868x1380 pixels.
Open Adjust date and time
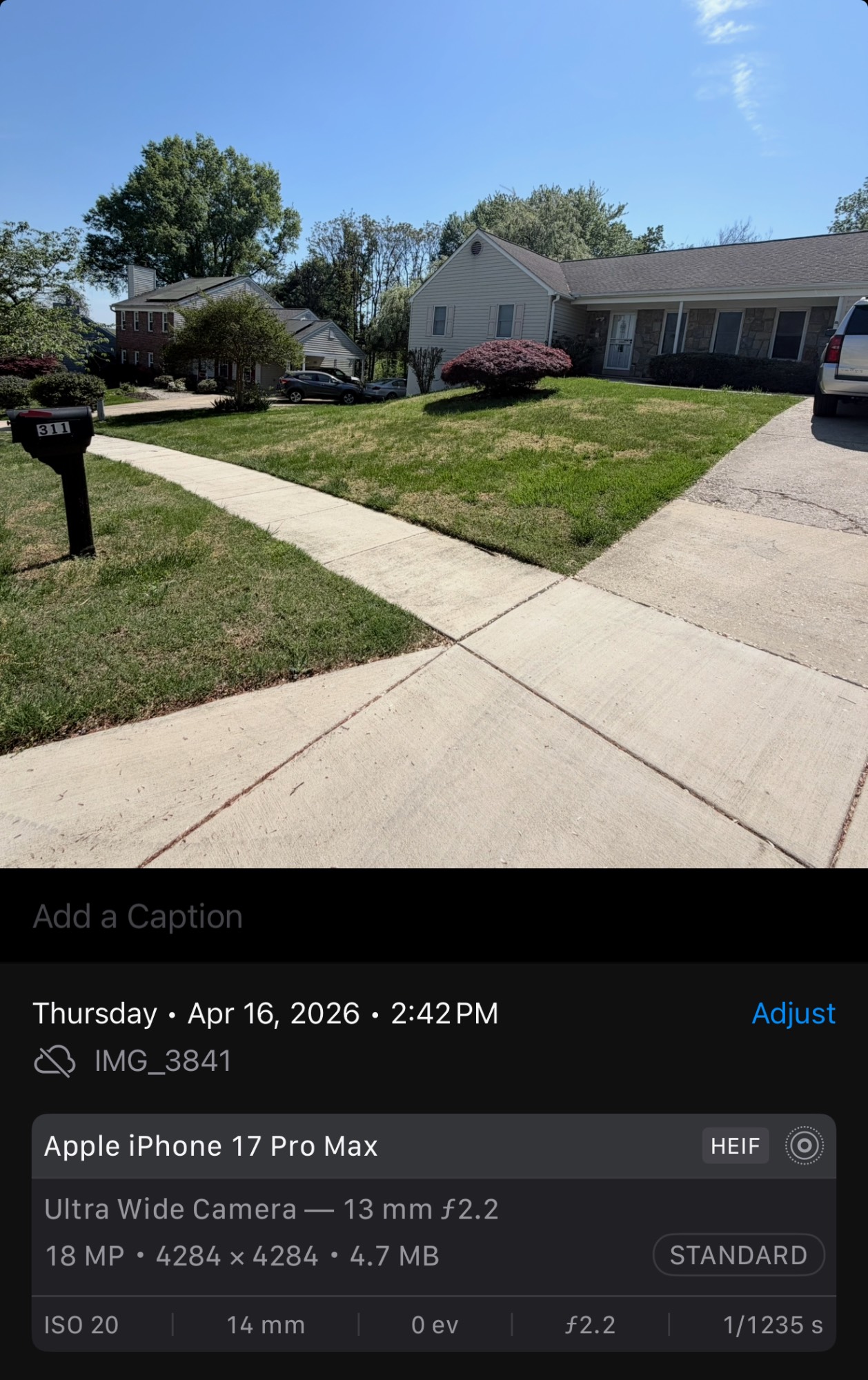pyautogui.click(x=793, y=1014)
